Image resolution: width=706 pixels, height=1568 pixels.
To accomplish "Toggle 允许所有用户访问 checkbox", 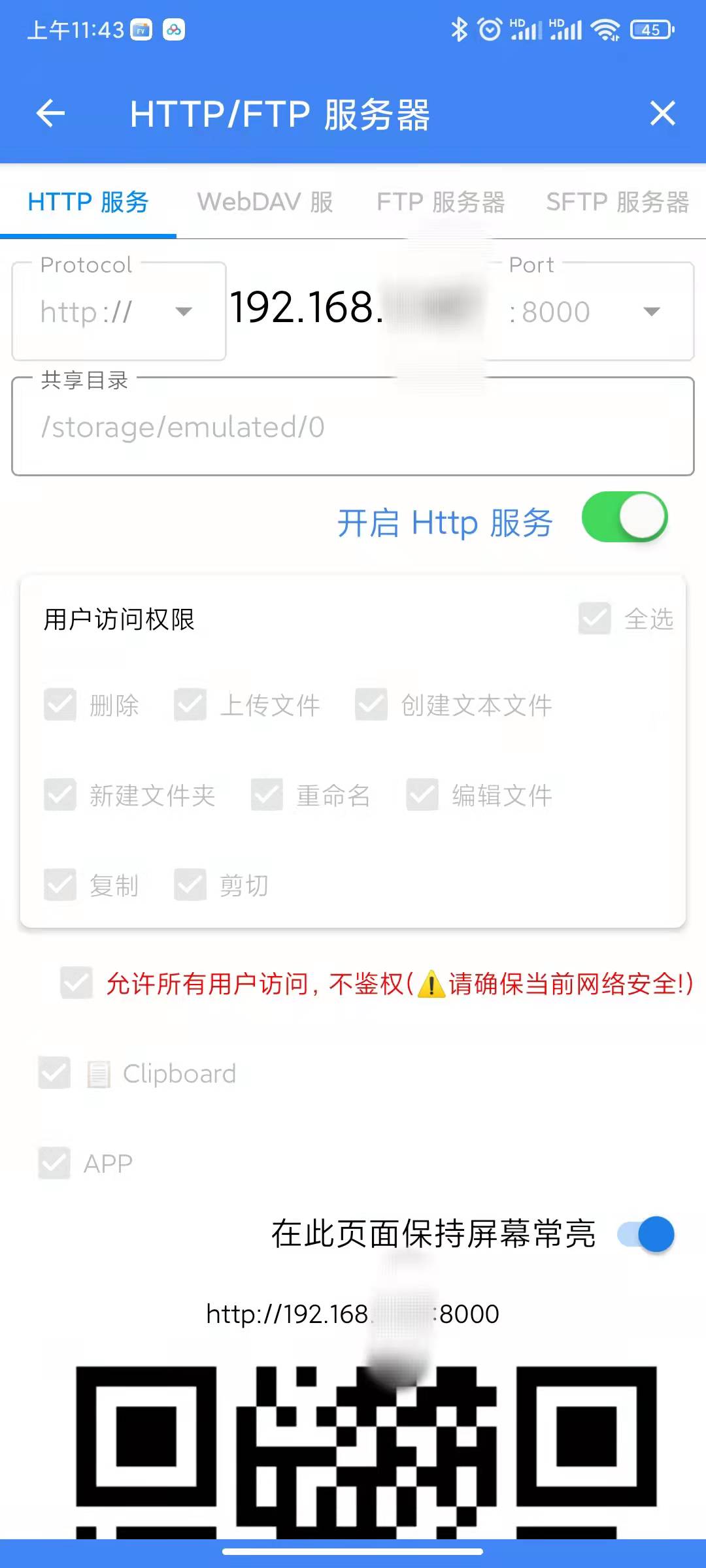I will (76, 983).
